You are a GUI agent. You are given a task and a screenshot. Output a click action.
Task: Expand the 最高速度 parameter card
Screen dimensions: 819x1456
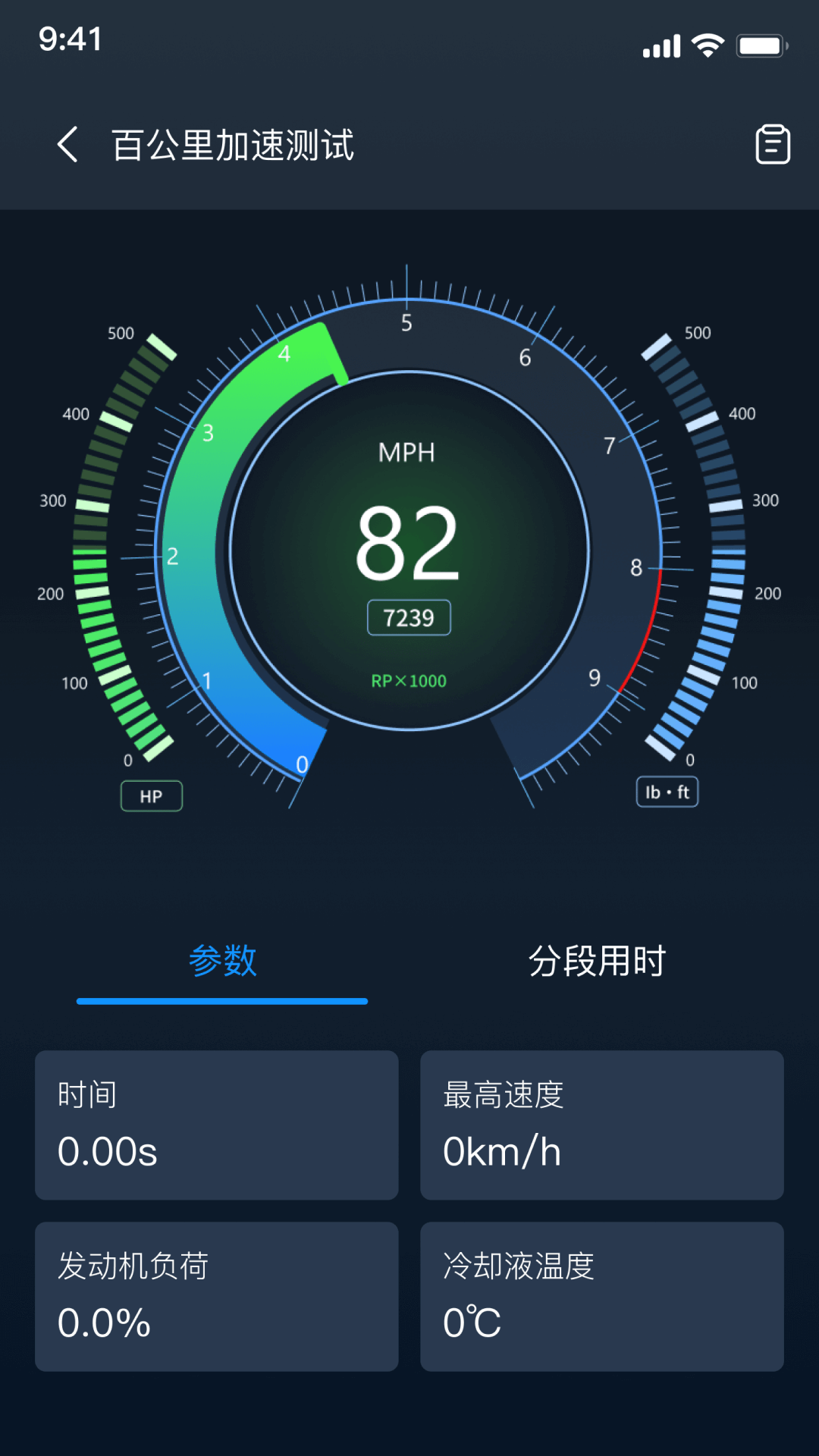pos(601,1126)
